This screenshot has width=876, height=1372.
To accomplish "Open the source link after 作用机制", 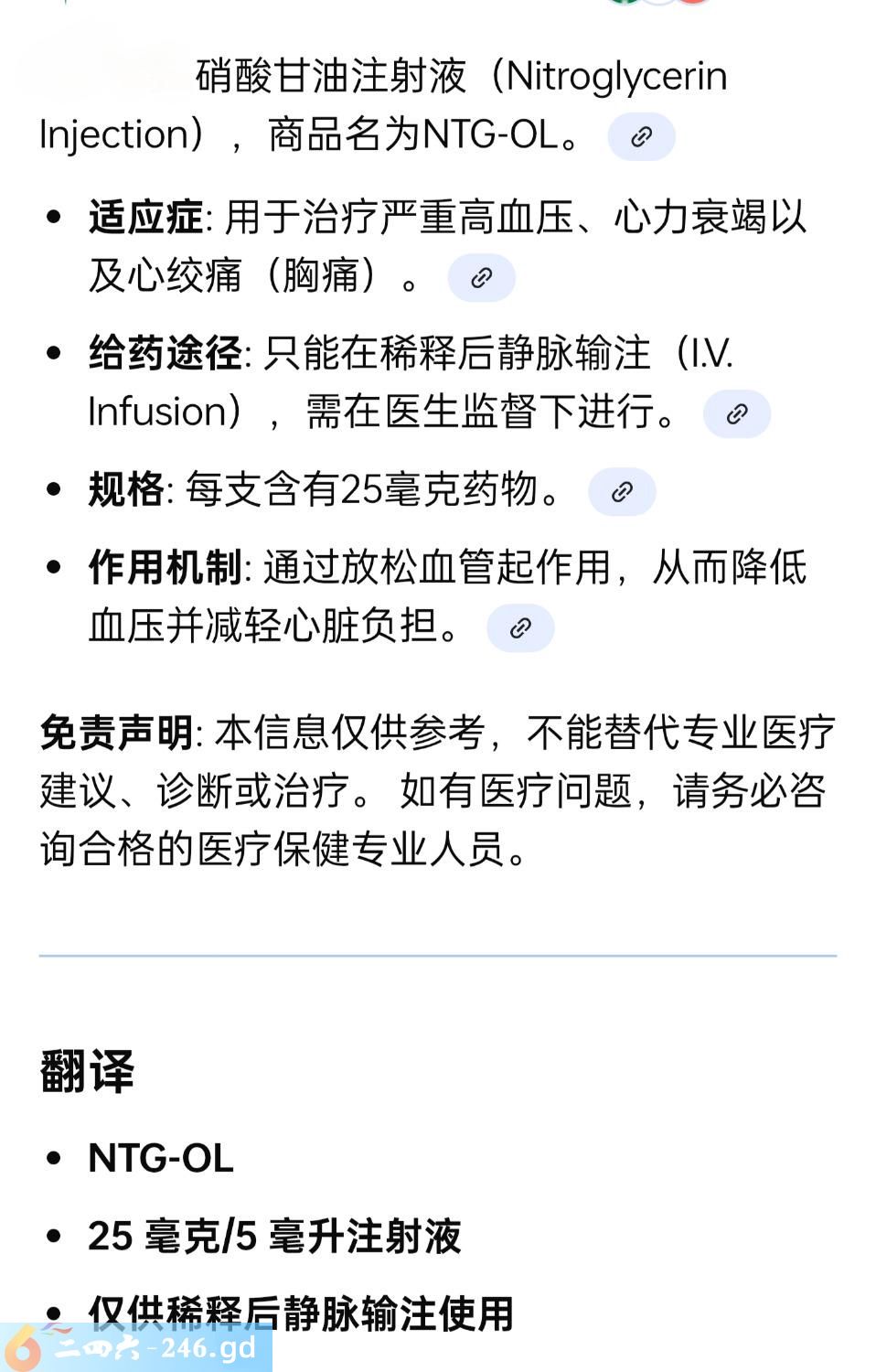I will (520, 628).
